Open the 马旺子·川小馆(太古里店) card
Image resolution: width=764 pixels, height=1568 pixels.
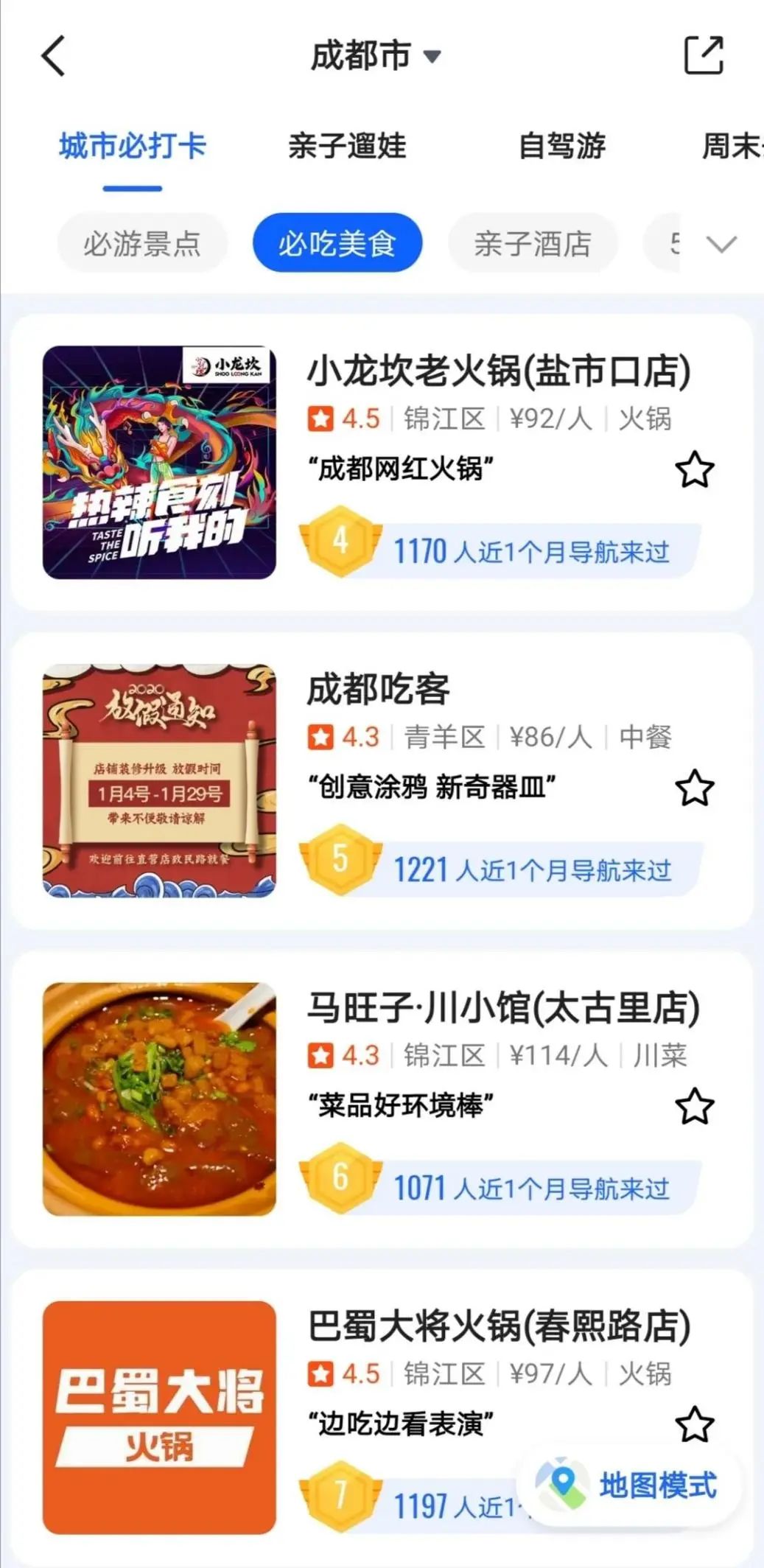pos(503,1008)
